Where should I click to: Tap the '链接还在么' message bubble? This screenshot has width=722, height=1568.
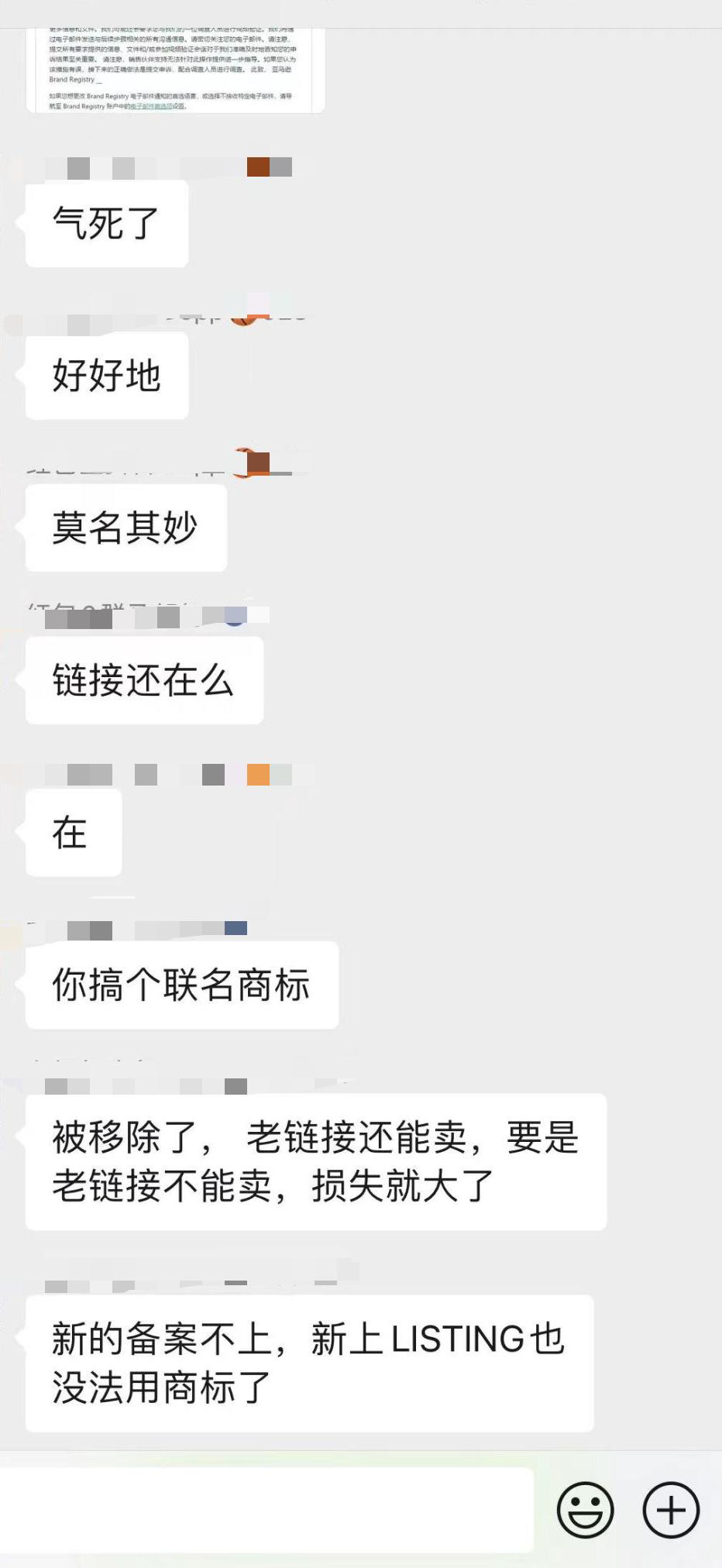click(143, 679)
